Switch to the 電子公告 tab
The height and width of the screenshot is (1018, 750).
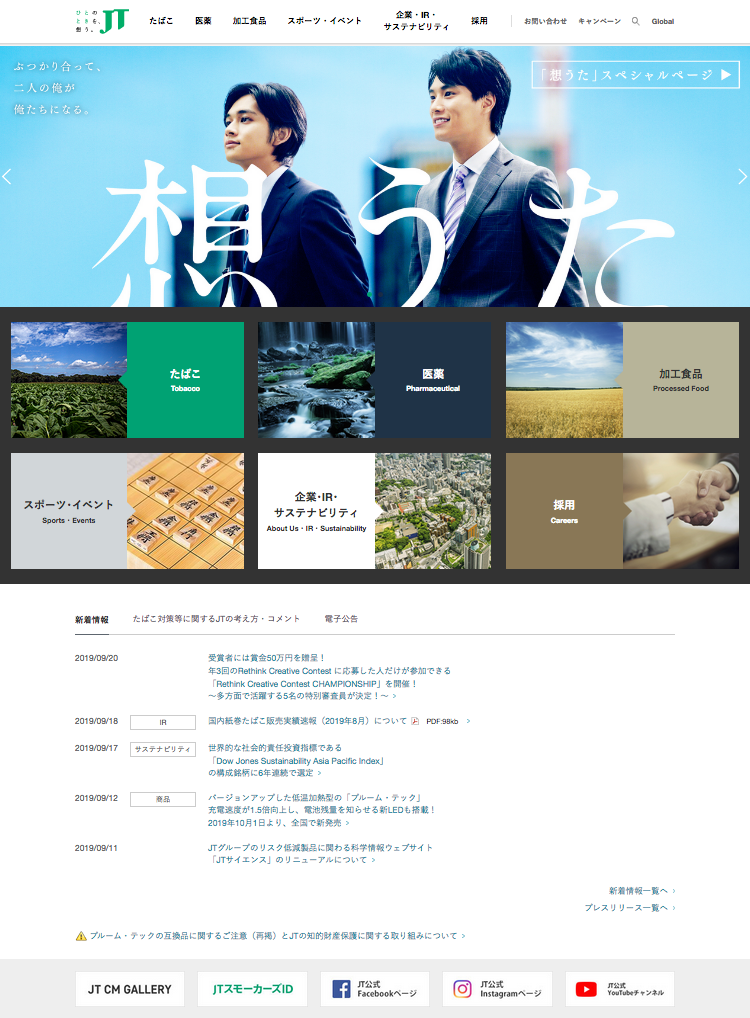point(341,619)
